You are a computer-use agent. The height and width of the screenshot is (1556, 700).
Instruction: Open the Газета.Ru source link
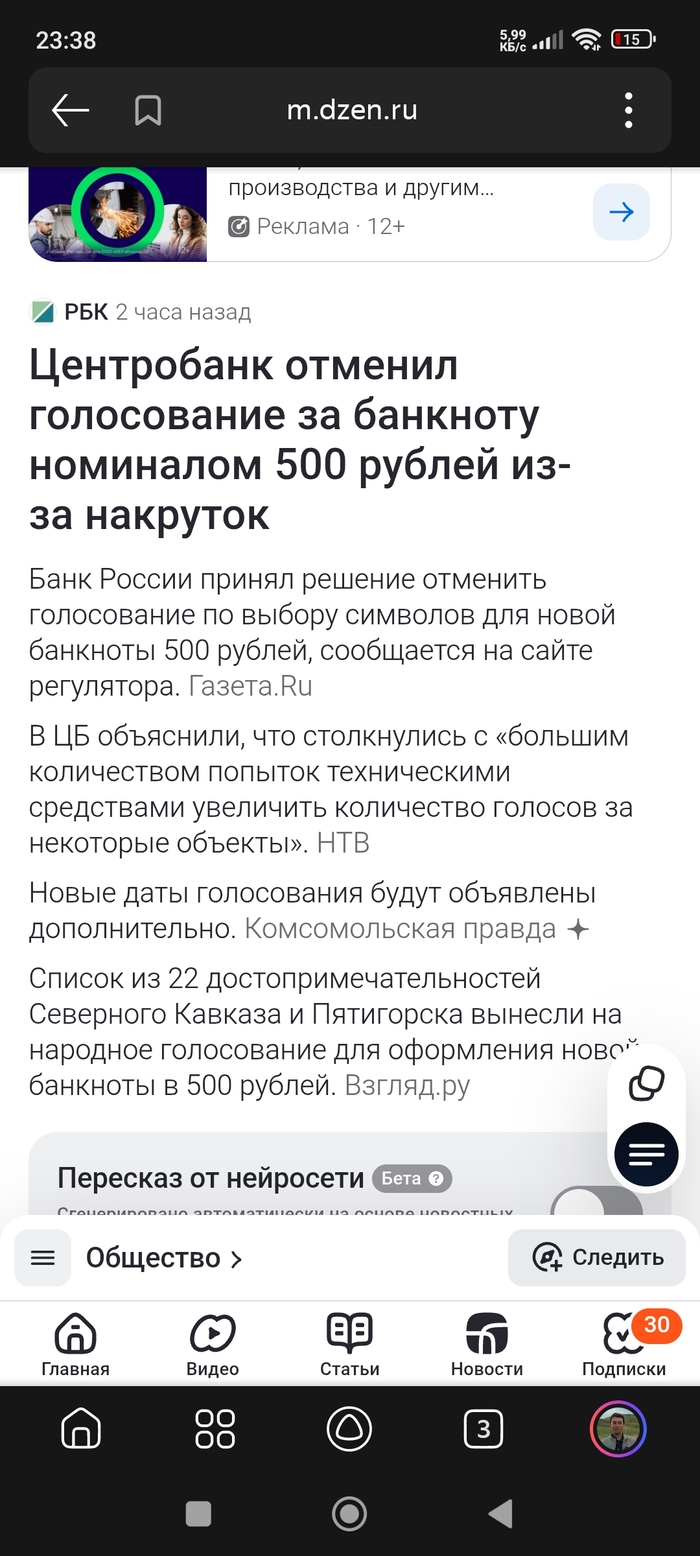[x=250, y=686]
